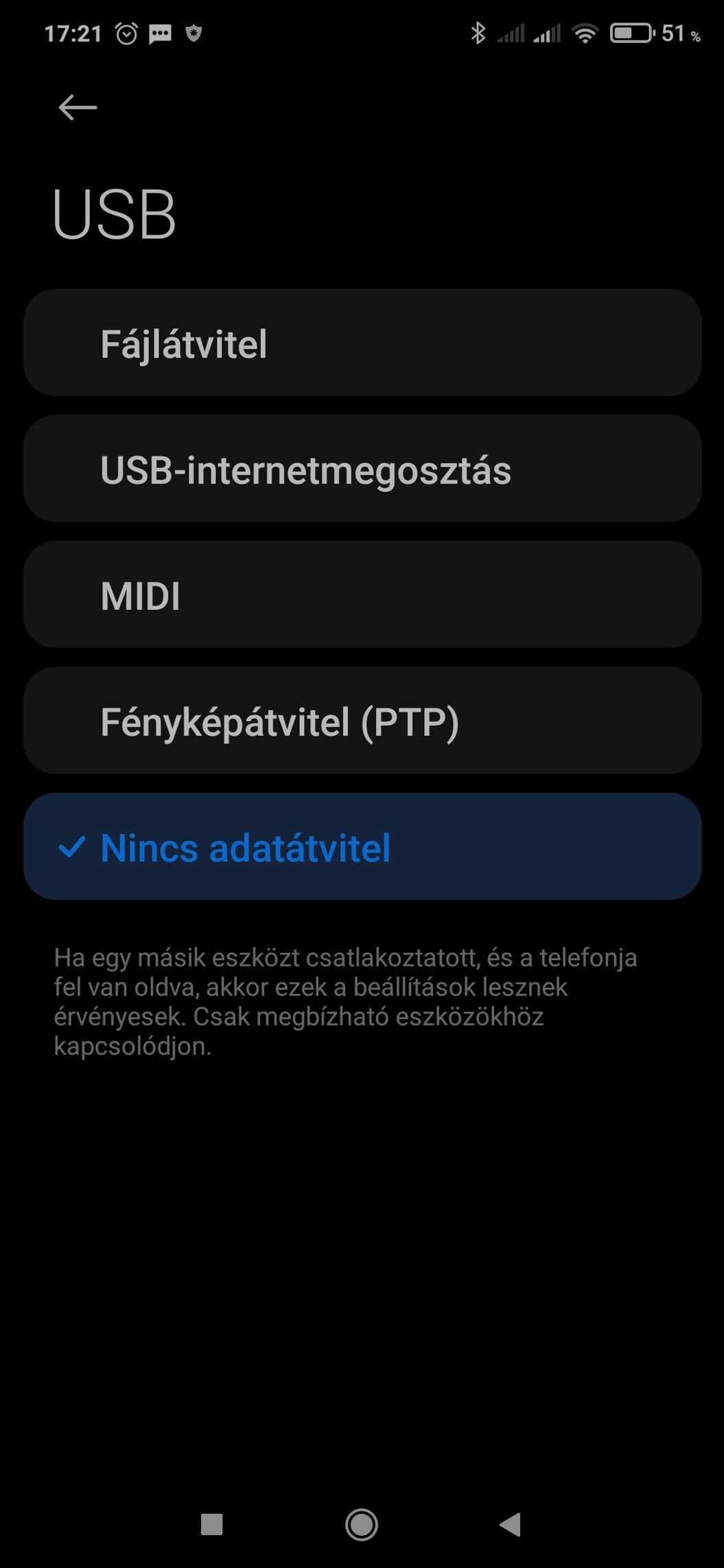Choose USB-internetmegosztás mode

[x=362, y=469]
